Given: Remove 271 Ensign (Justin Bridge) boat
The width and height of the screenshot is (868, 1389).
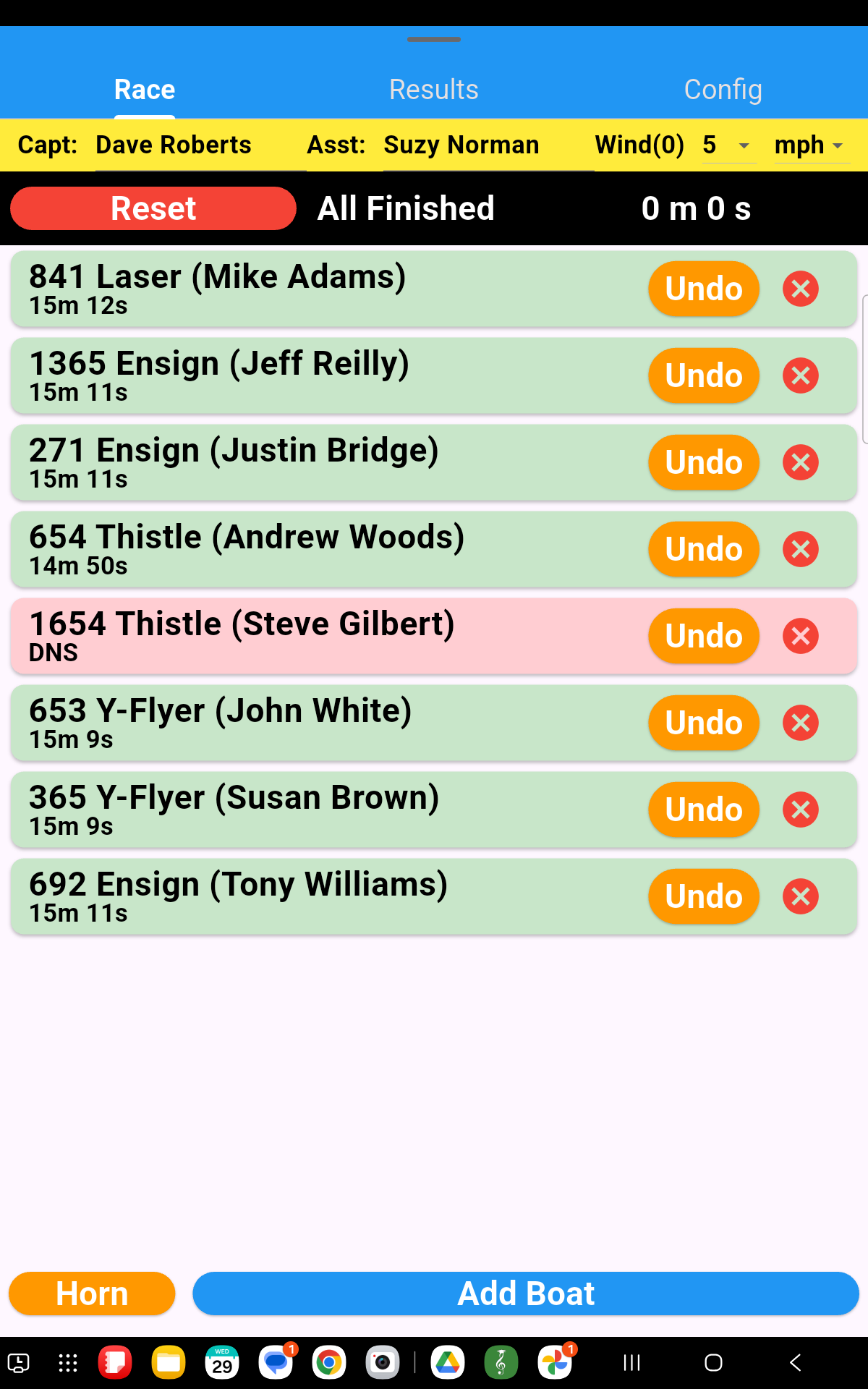Looking at the screenshot, I should pos(801,462).
